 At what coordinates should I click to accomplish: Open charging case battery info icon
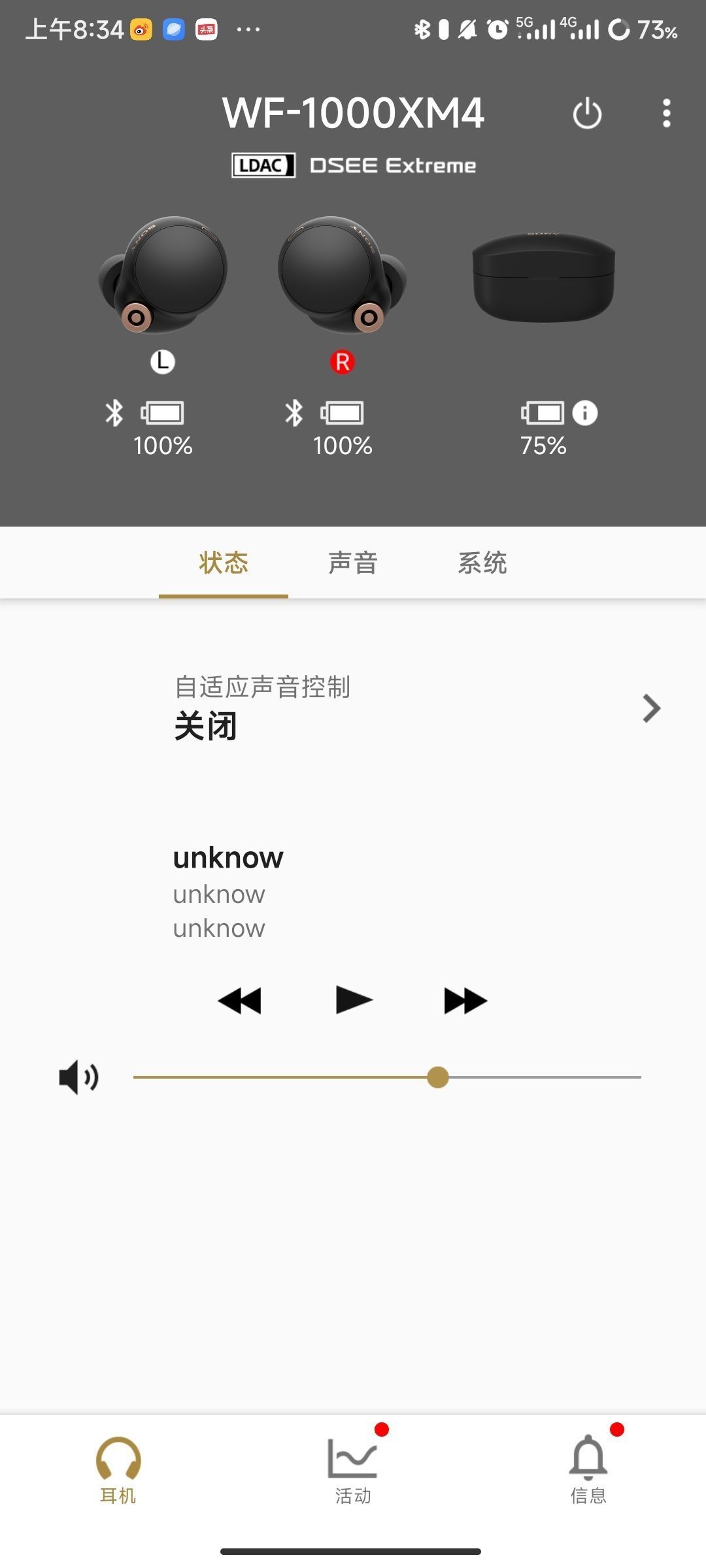585,413
